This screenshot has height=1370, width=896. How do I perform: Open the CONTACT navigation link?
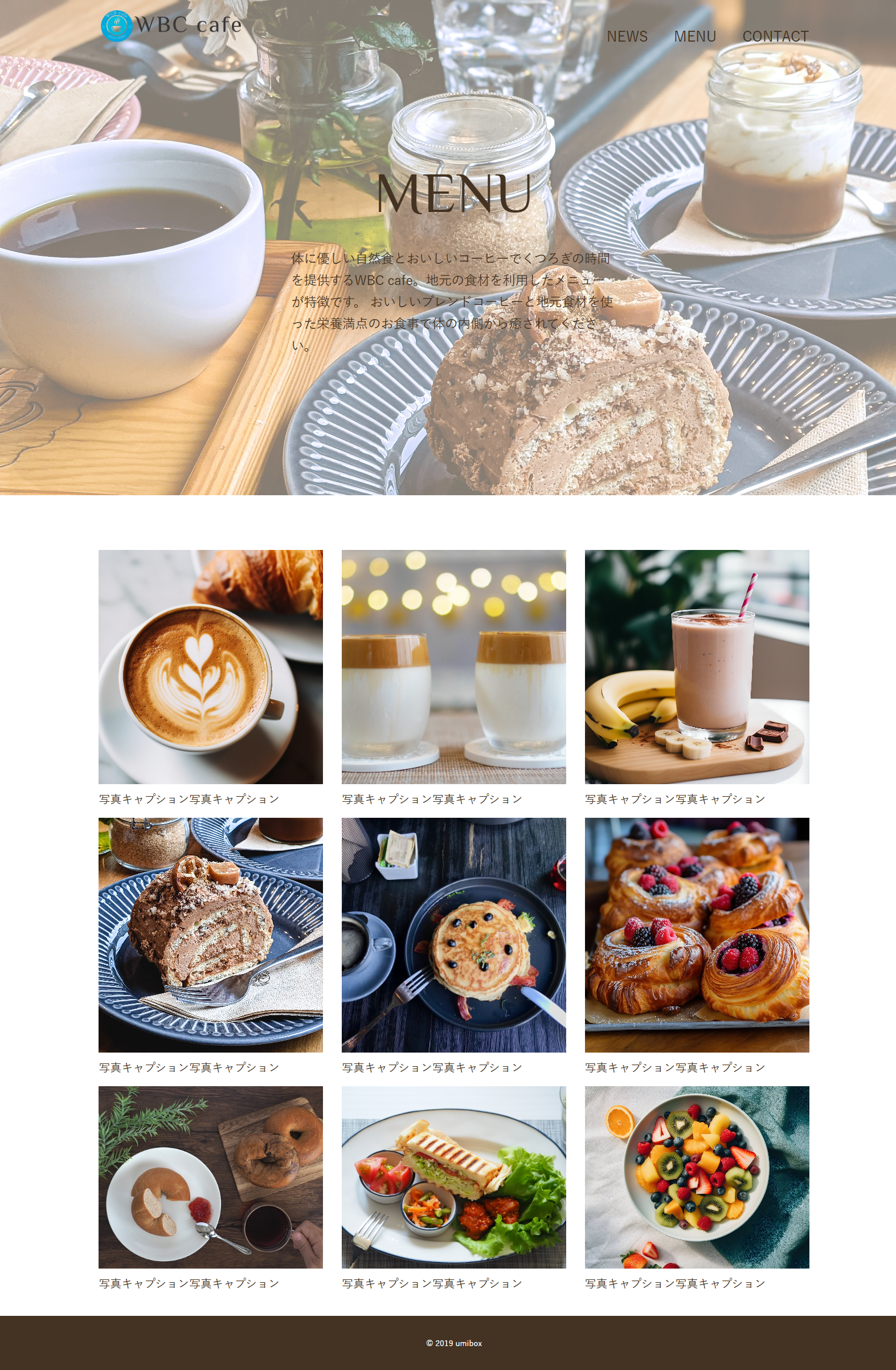pos(775,36)
